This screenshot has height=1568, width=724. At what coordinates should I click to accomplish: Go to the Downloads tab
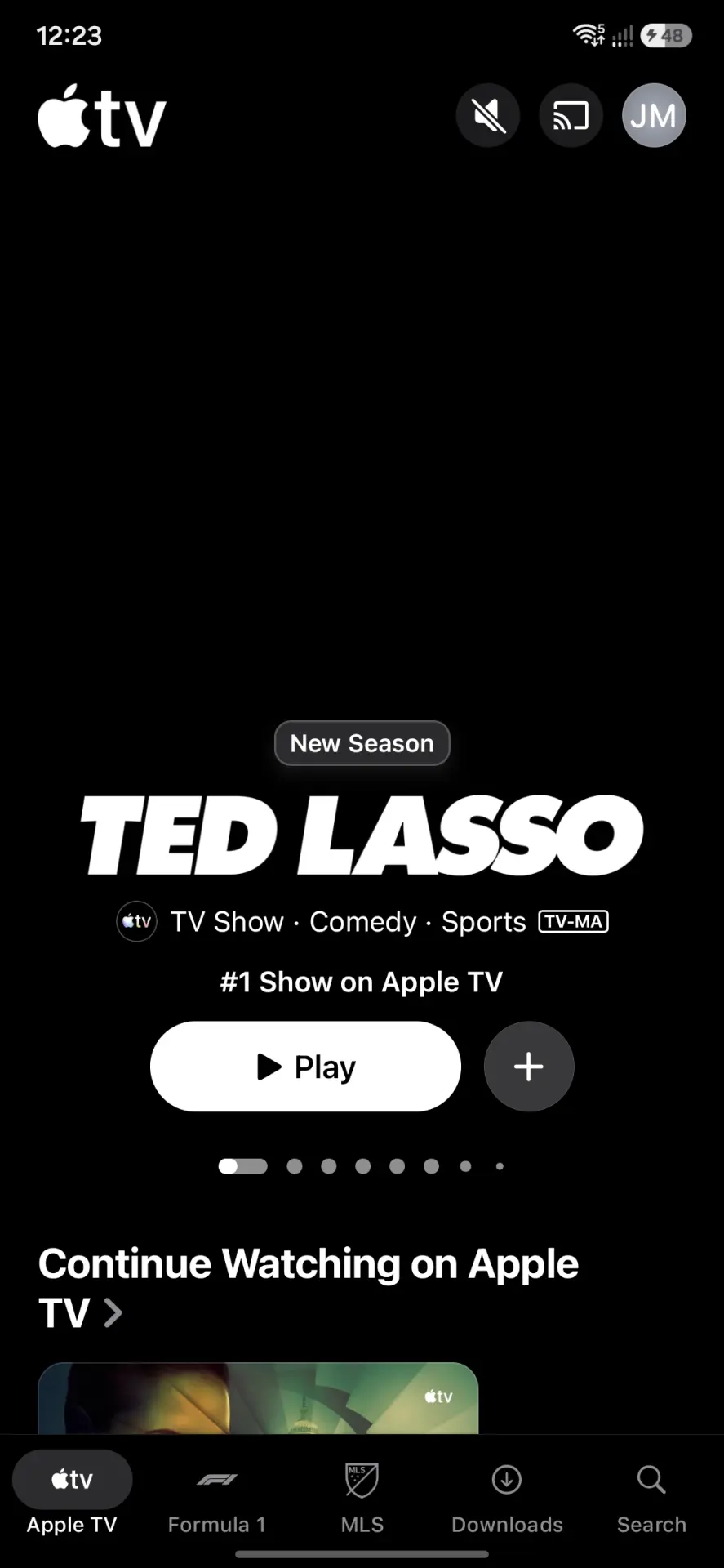[507, 1499]
